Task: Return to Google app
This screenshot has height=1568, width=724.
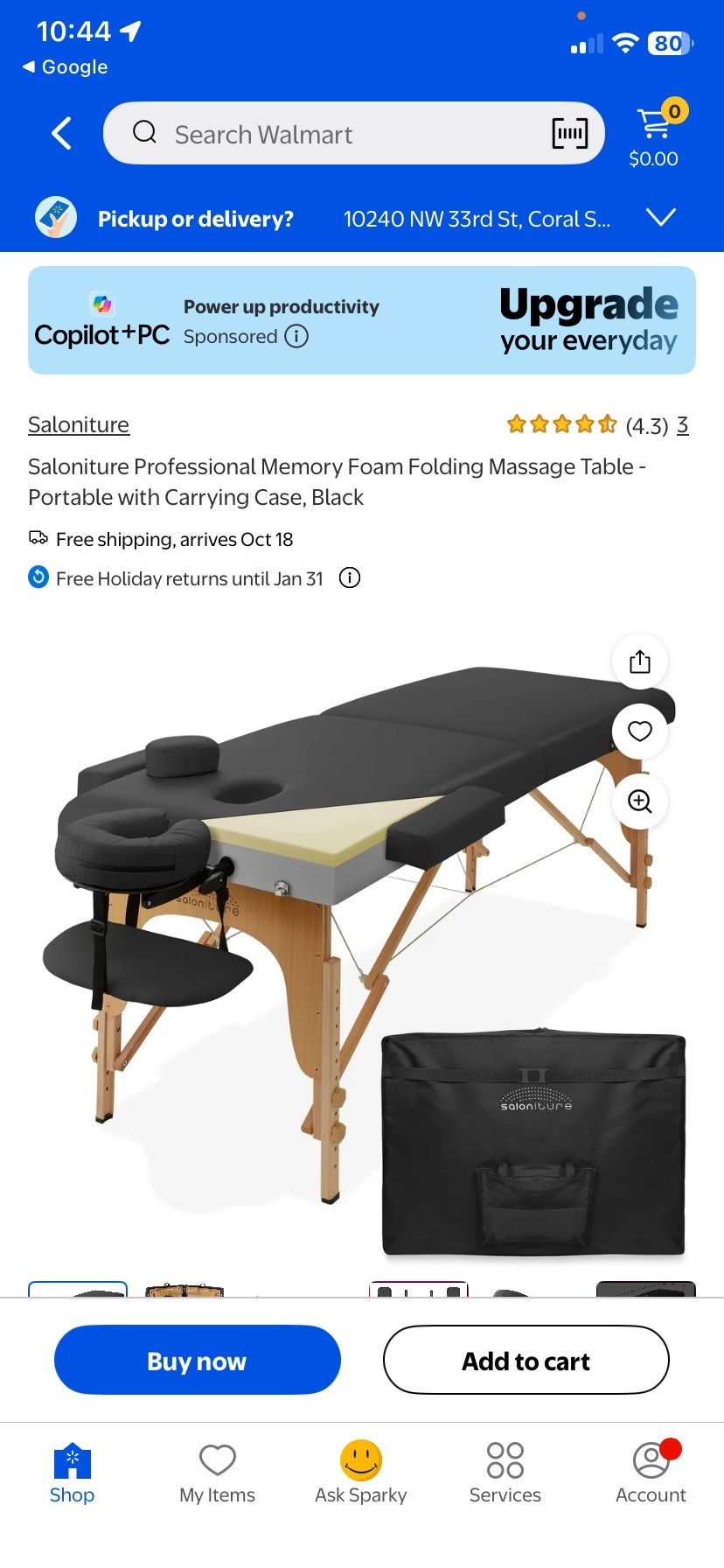Action: click(66, 67)
